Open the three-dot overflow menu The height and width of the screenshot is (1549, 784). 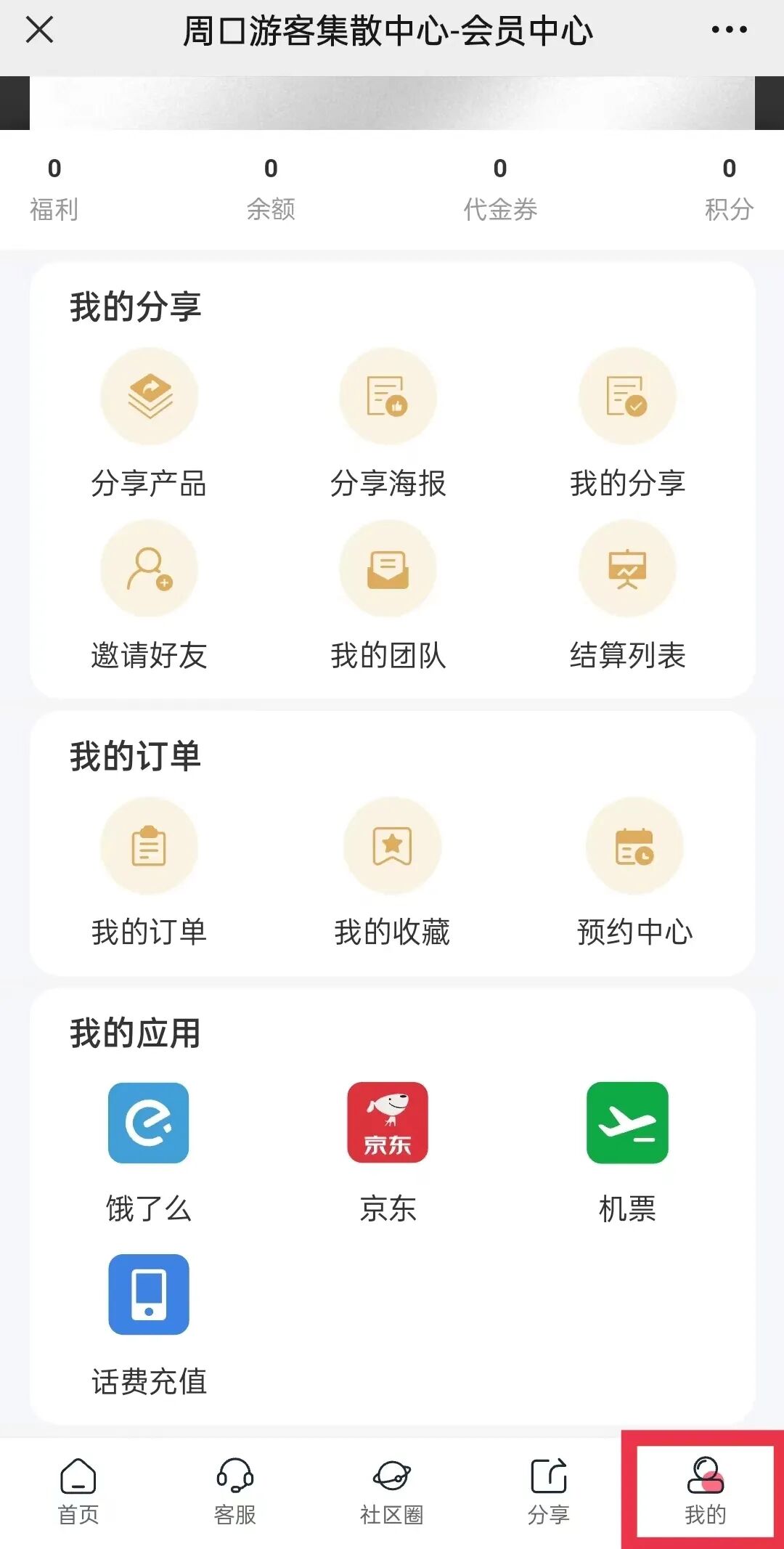click(729, 31)
